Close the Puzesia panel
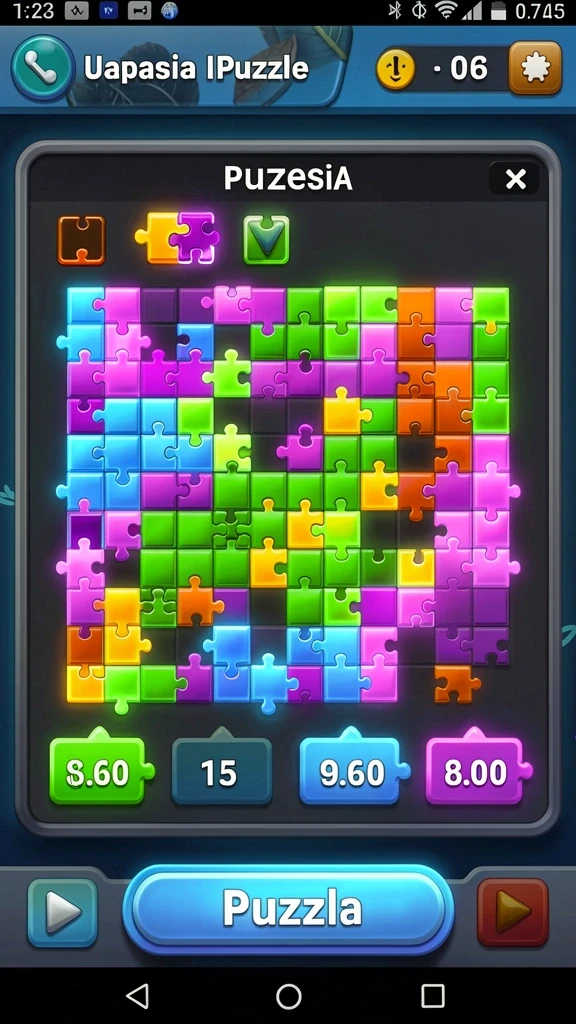 pyautogui.click(x=515, y=178)
